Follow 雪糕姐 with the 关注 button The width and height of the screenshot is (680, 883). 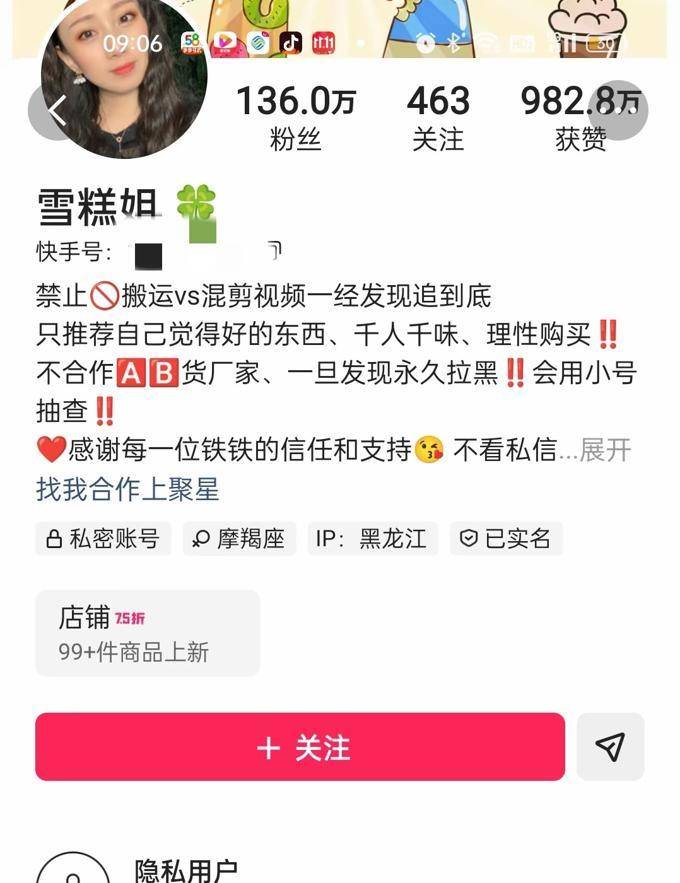point(300,747)
